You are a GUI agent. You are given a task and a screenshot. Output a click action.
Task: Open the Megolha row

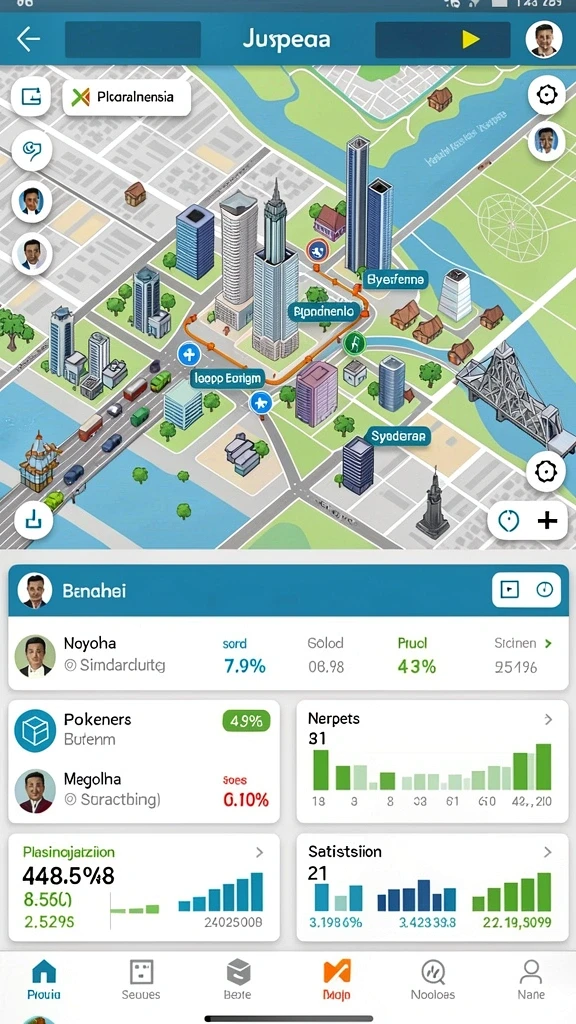(144, 790)
